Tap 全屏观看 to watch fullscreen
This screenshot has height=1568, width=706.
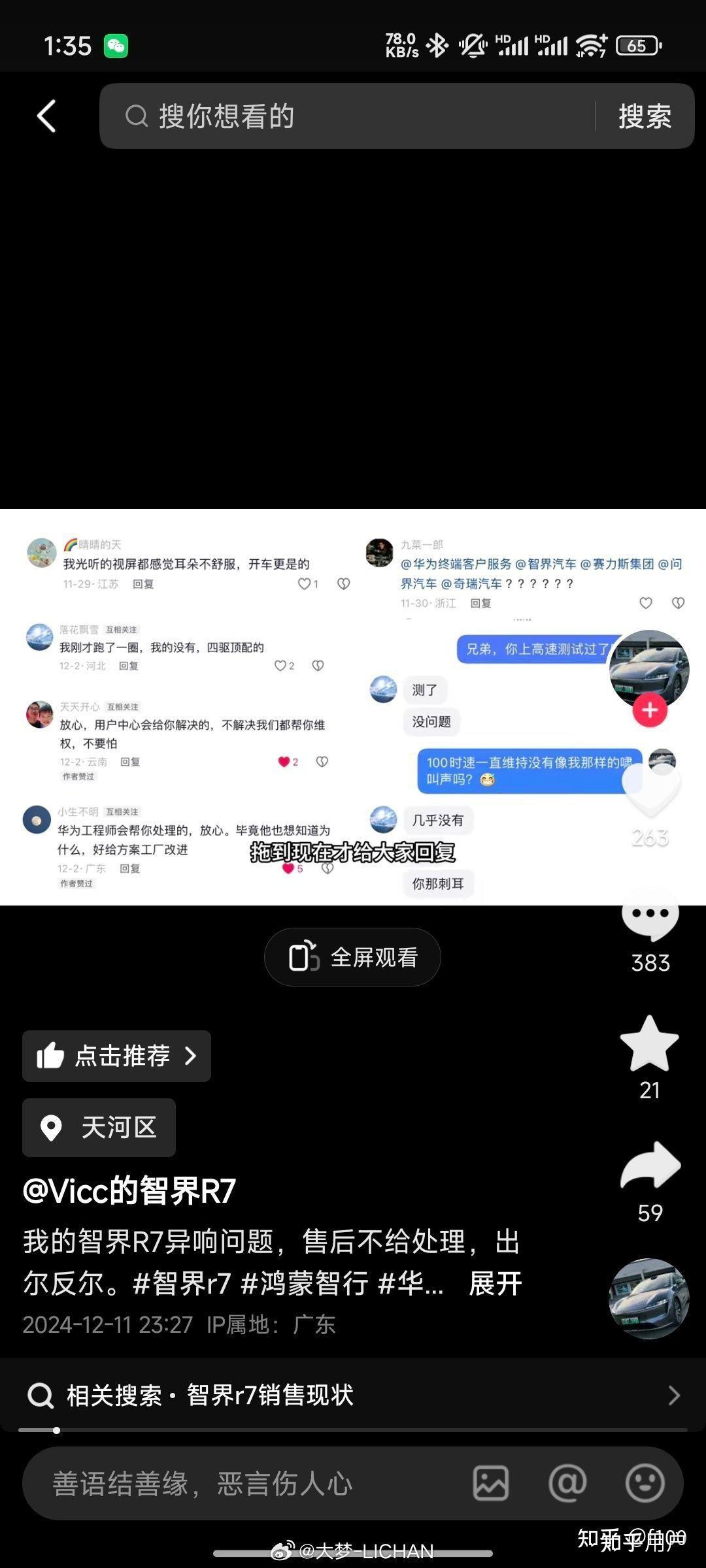tap(352, 956)
